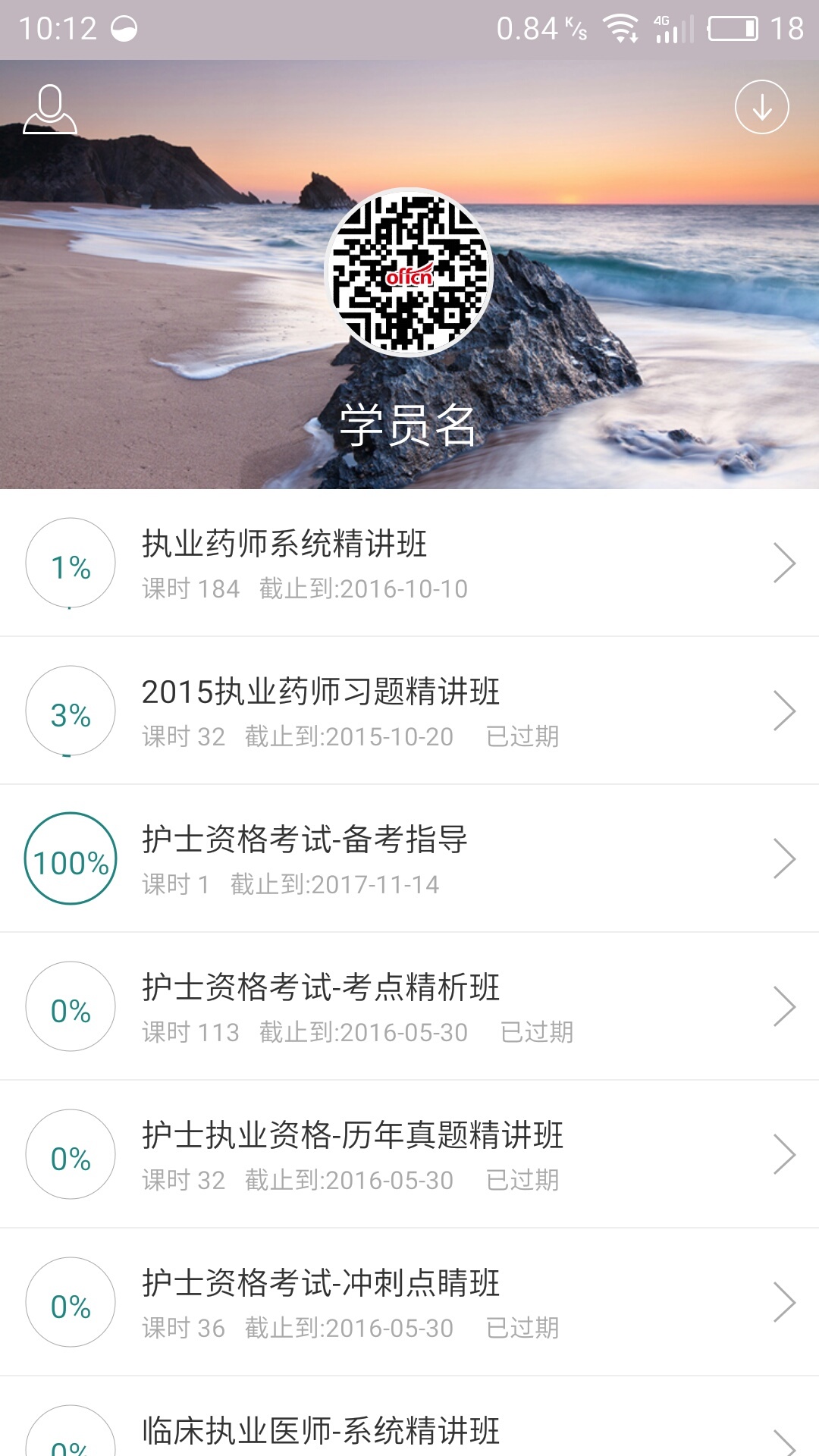Image resolution: width=819 pixels, height=1456 pixels.
Task: Tap the 已过期 label on 考点精析班
Action: pyautogui.click(x=538, y=1031)
